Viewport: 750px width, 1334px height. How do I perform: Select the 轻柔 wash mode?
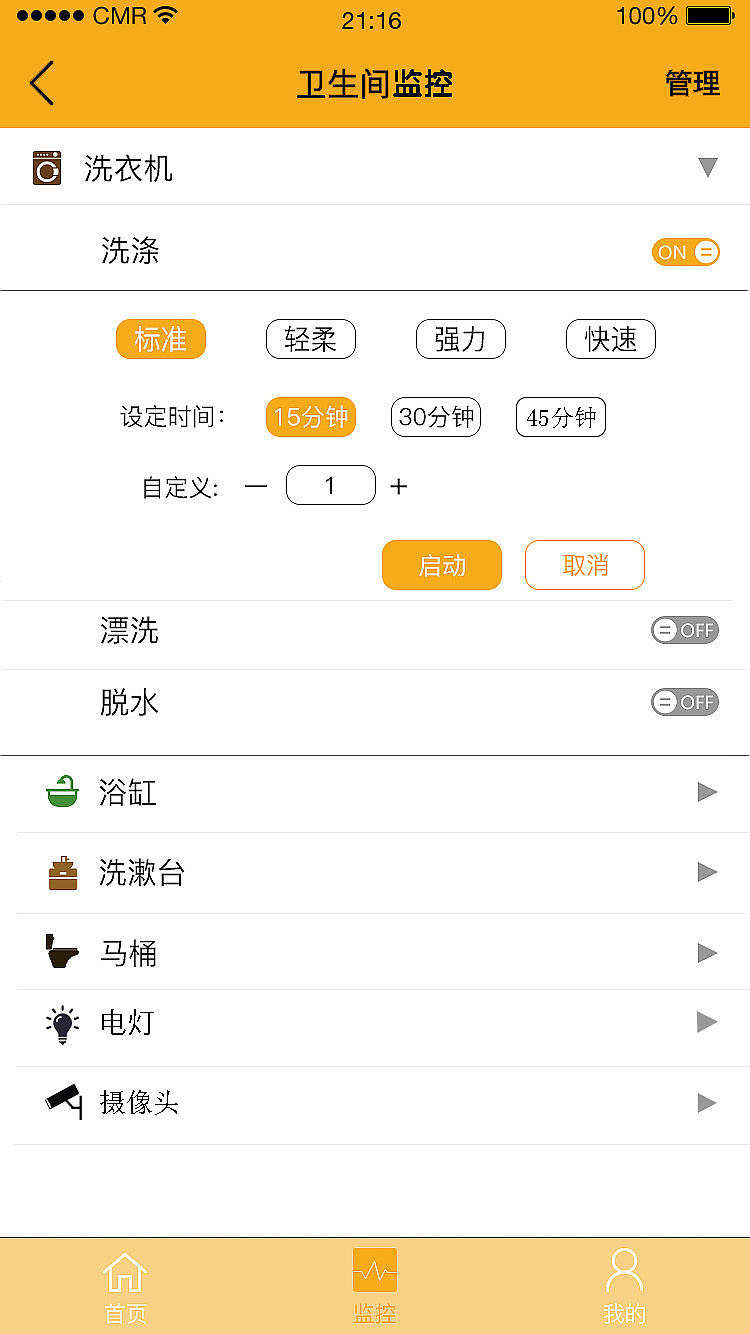point(310,340)
